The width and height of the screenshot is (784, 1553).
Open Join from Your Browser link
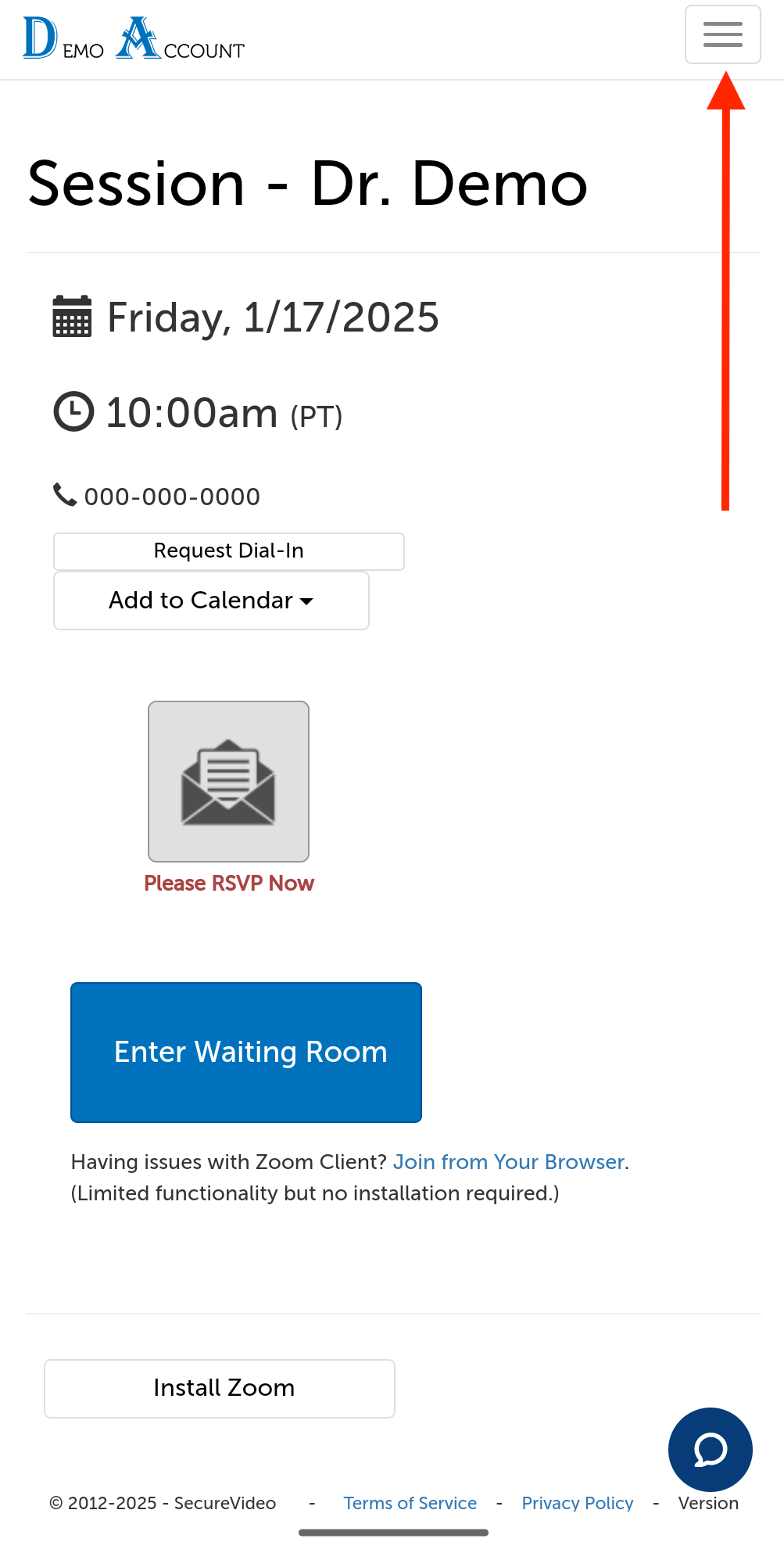click(508, 1162)
